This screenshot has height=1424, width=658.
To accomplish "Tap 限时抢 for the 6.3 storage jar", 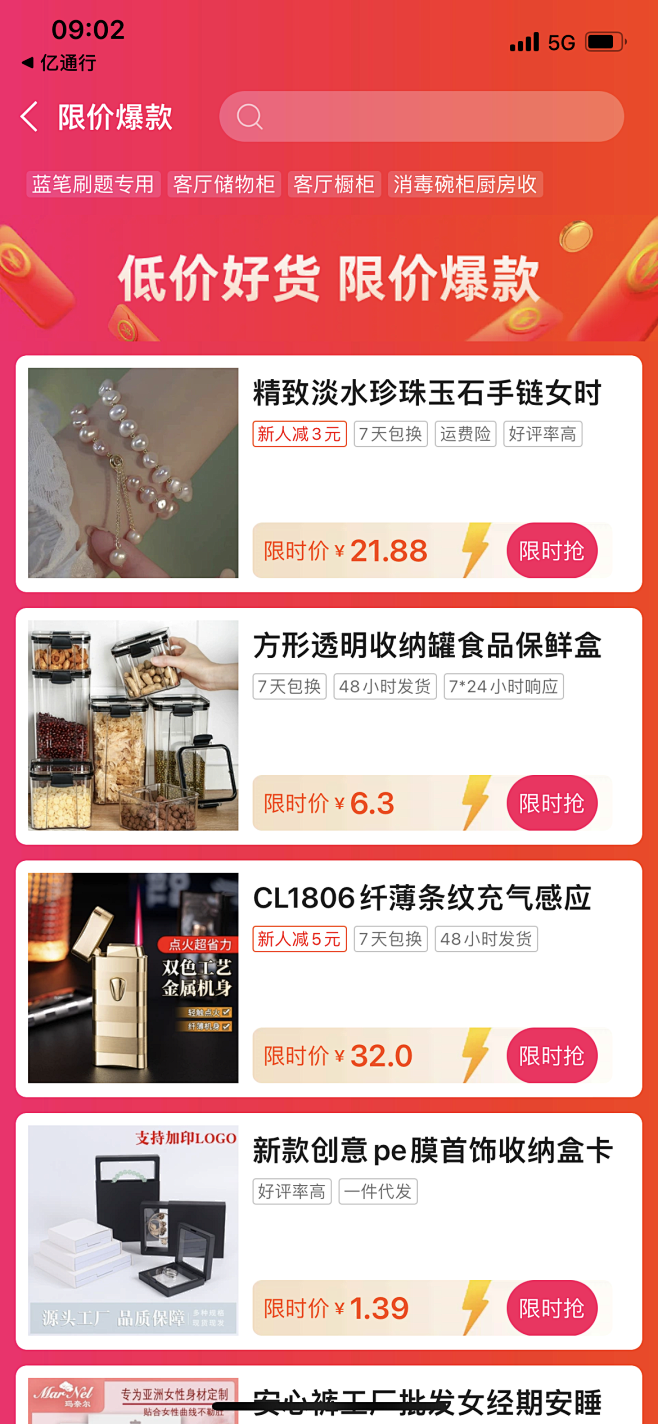I will (x=552, y=803).
